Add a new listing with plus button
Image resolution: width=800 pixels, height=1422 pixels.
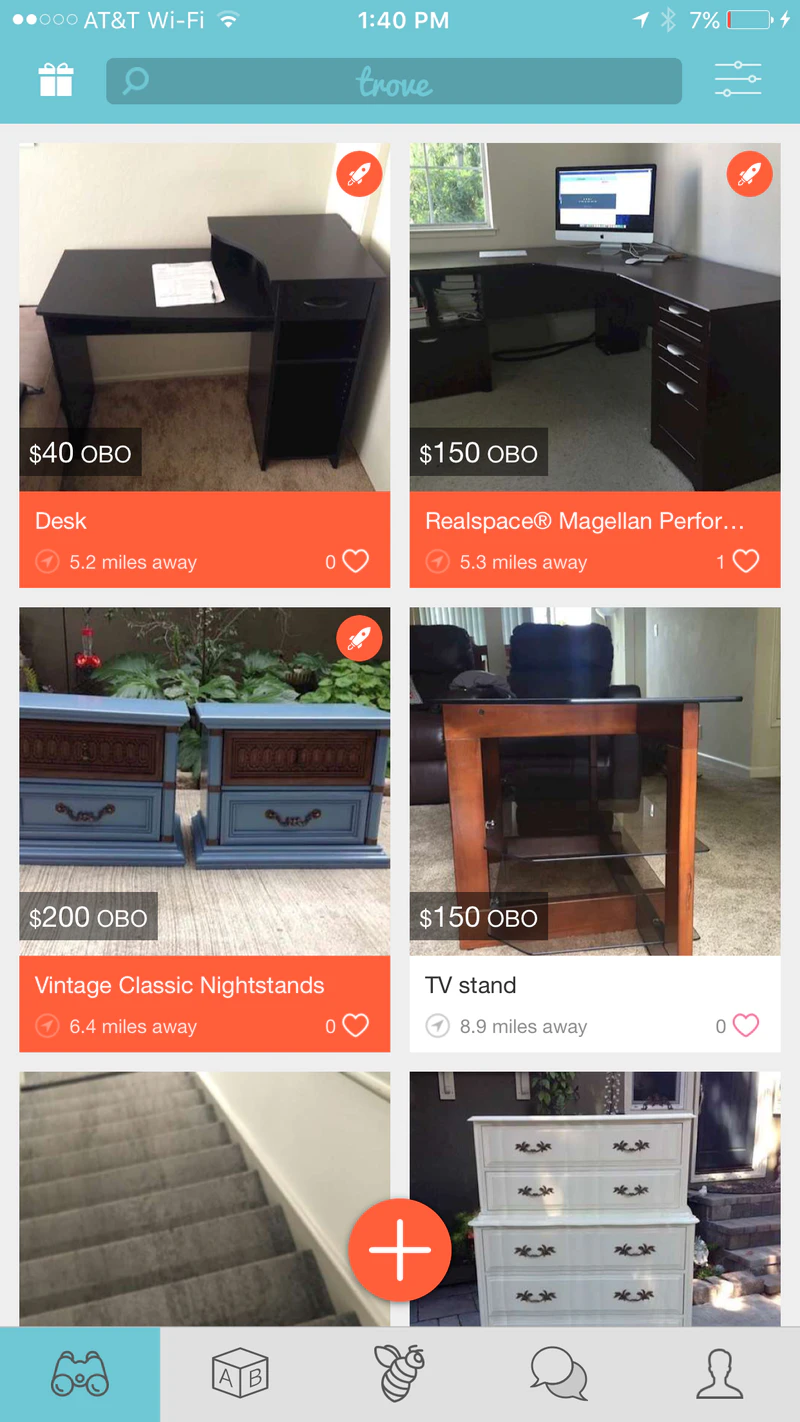(x=399, y=1249)
